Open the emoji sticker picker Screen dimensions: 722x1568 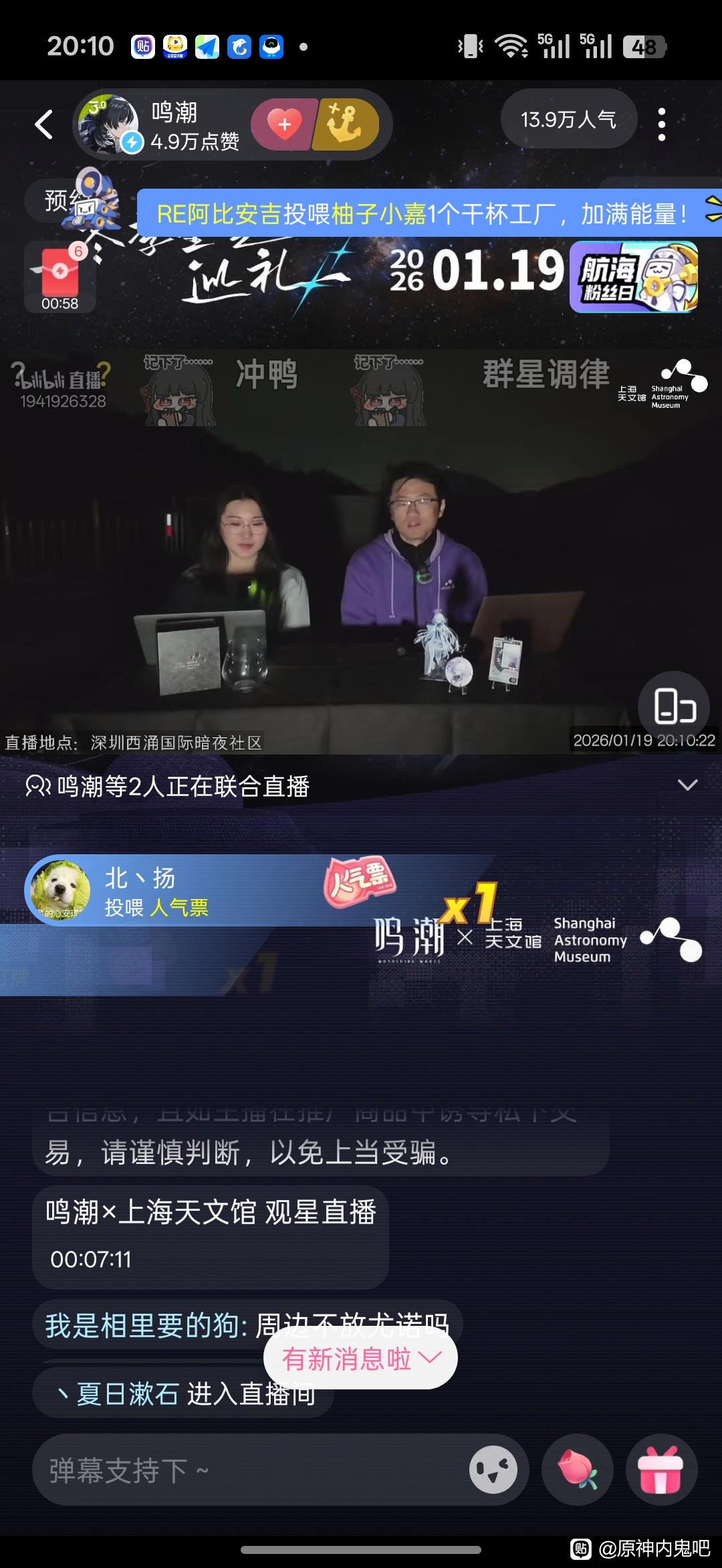(493, 1470)
